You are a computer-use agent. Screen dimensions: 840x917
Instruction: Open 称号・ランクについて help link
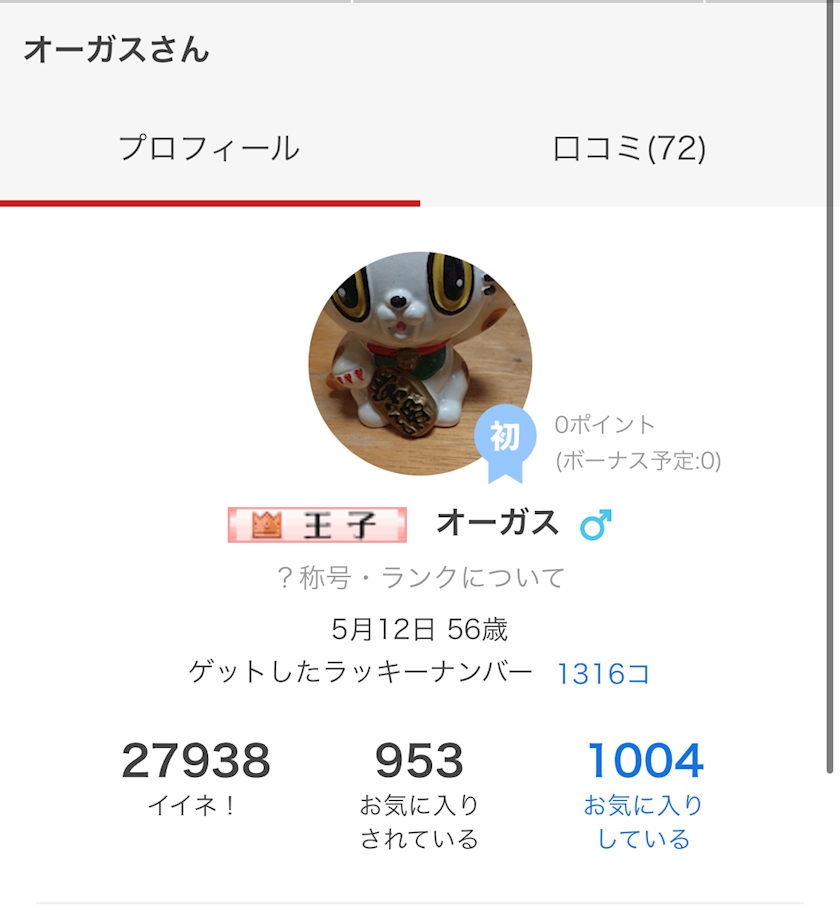click(x=420, y=578)
